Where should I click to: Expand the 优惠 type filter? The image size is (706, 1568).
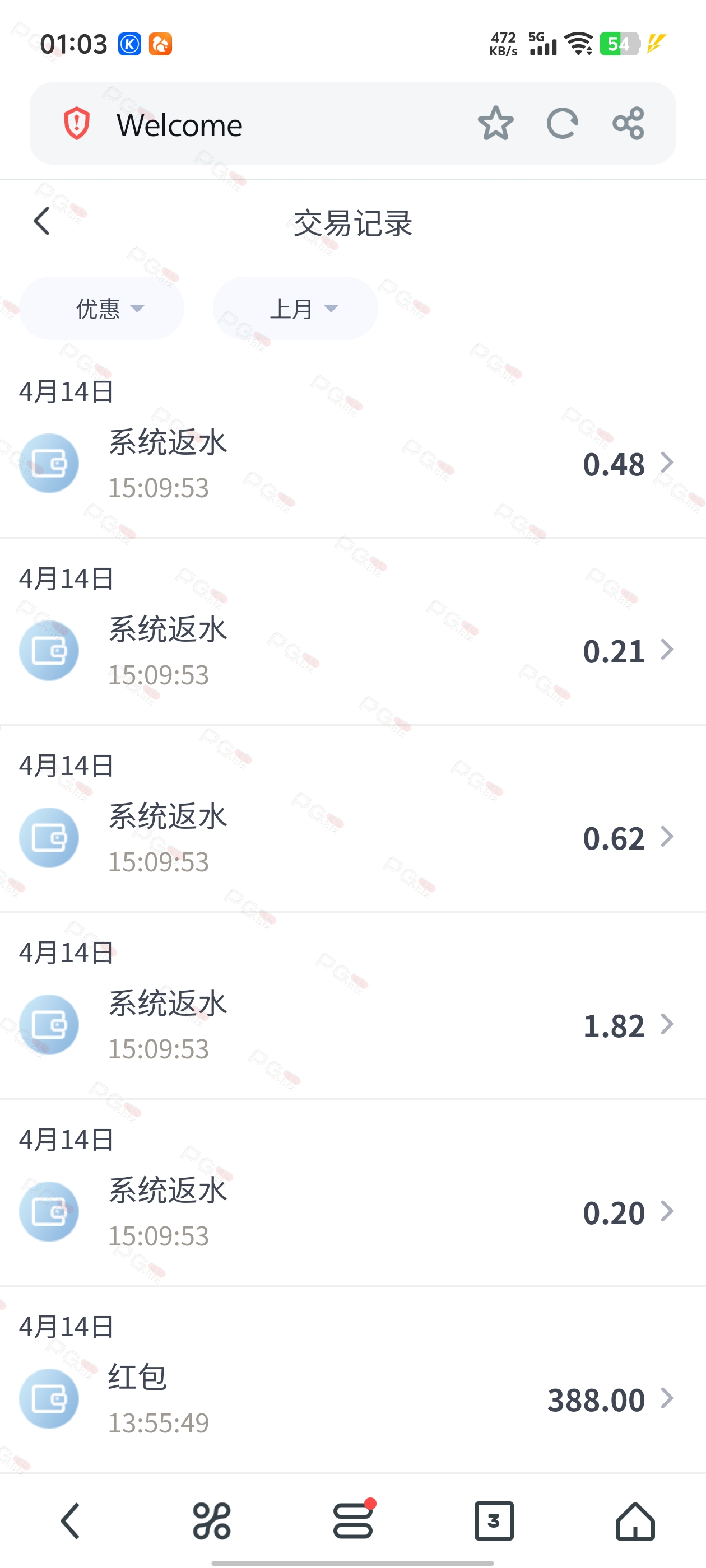tap(102, 309)
